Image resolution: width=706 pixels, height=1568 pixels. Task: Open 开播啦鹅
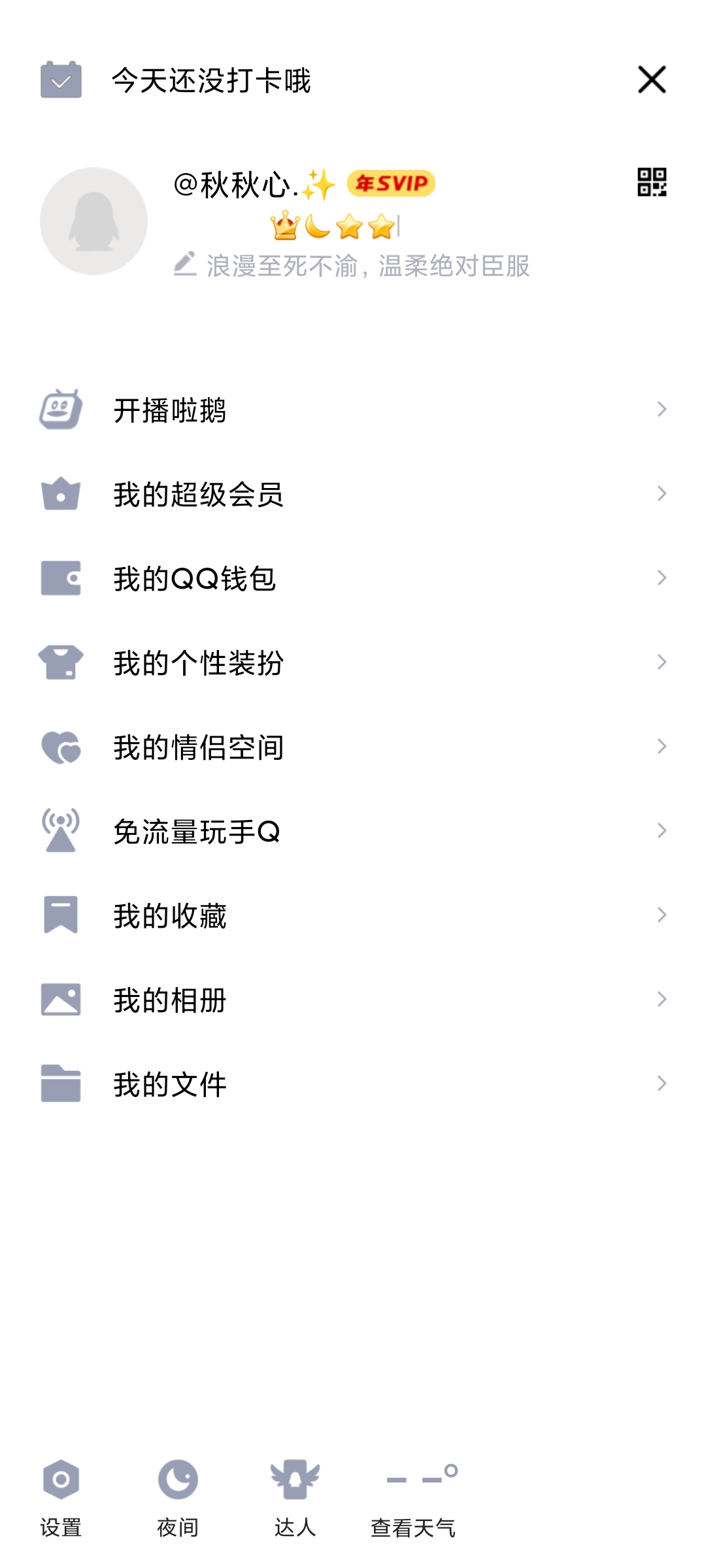(353, 410)
